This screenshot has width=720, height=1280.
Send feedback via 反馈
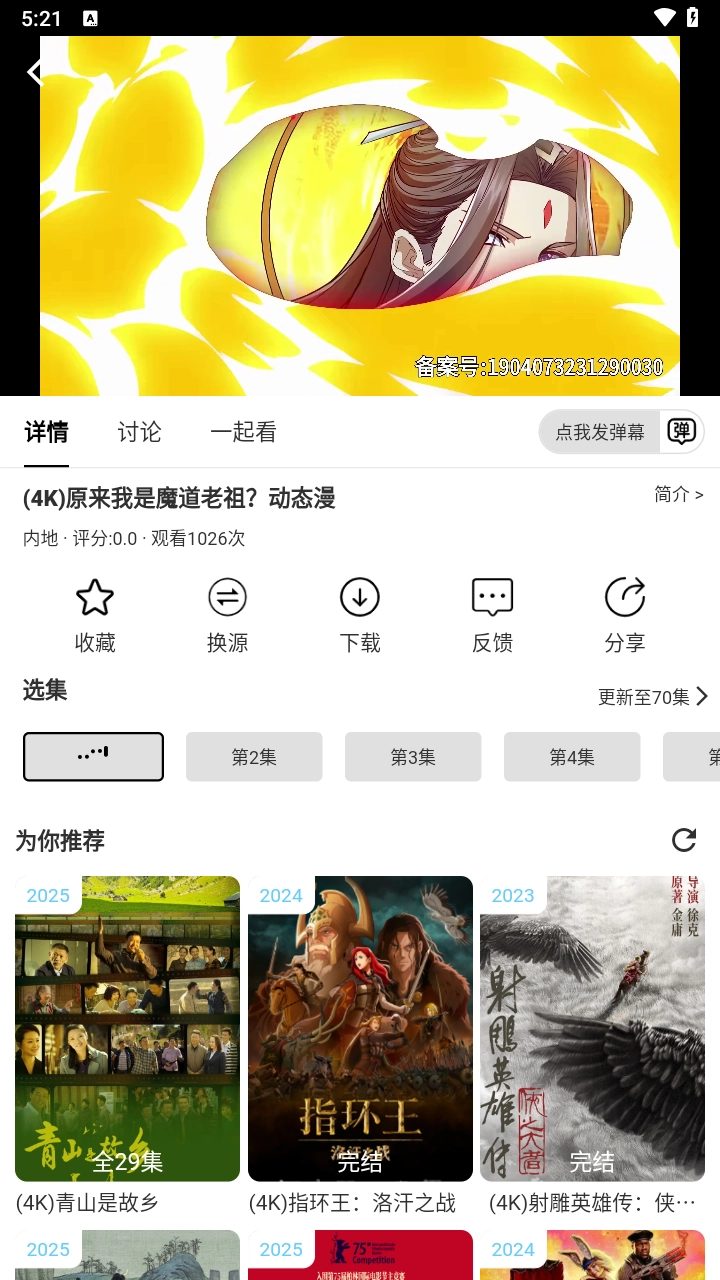pyautogui.click(x=492, y=615)
